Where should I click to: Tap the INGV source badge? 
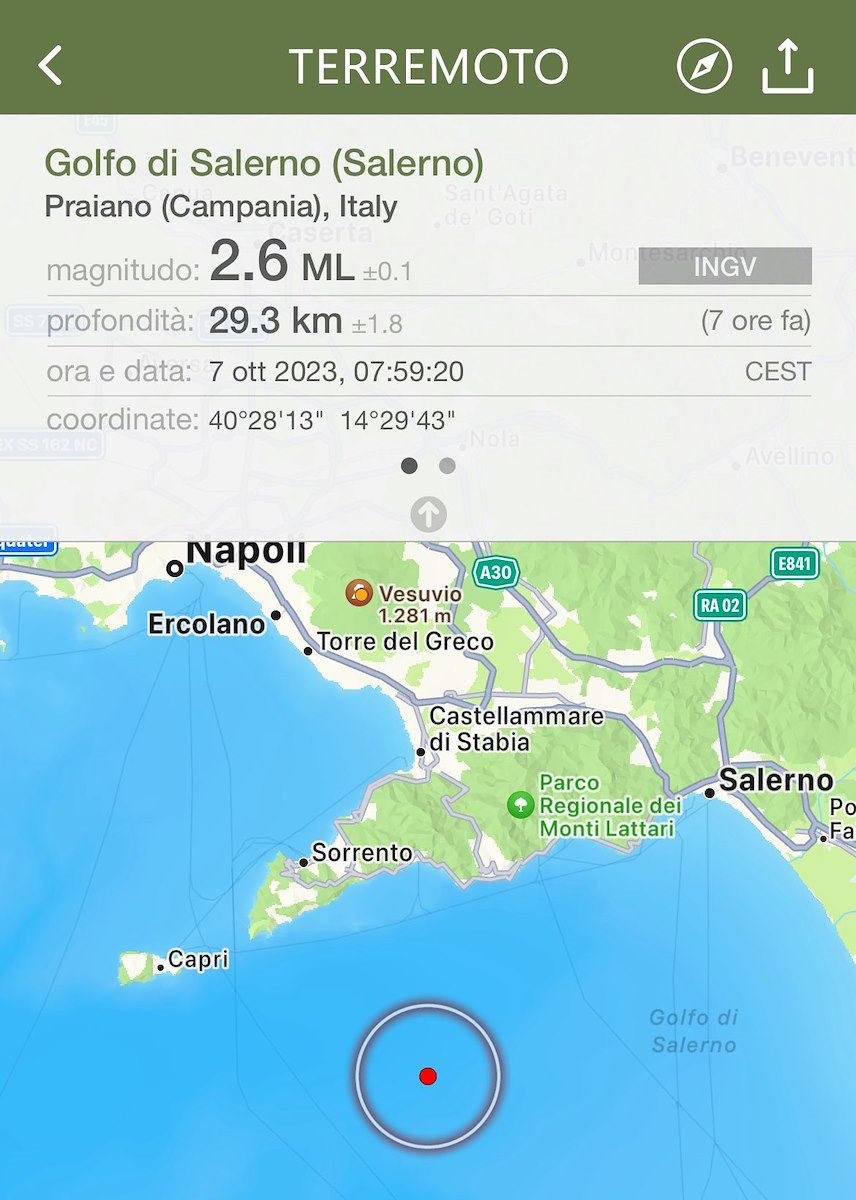coord(724,267)
